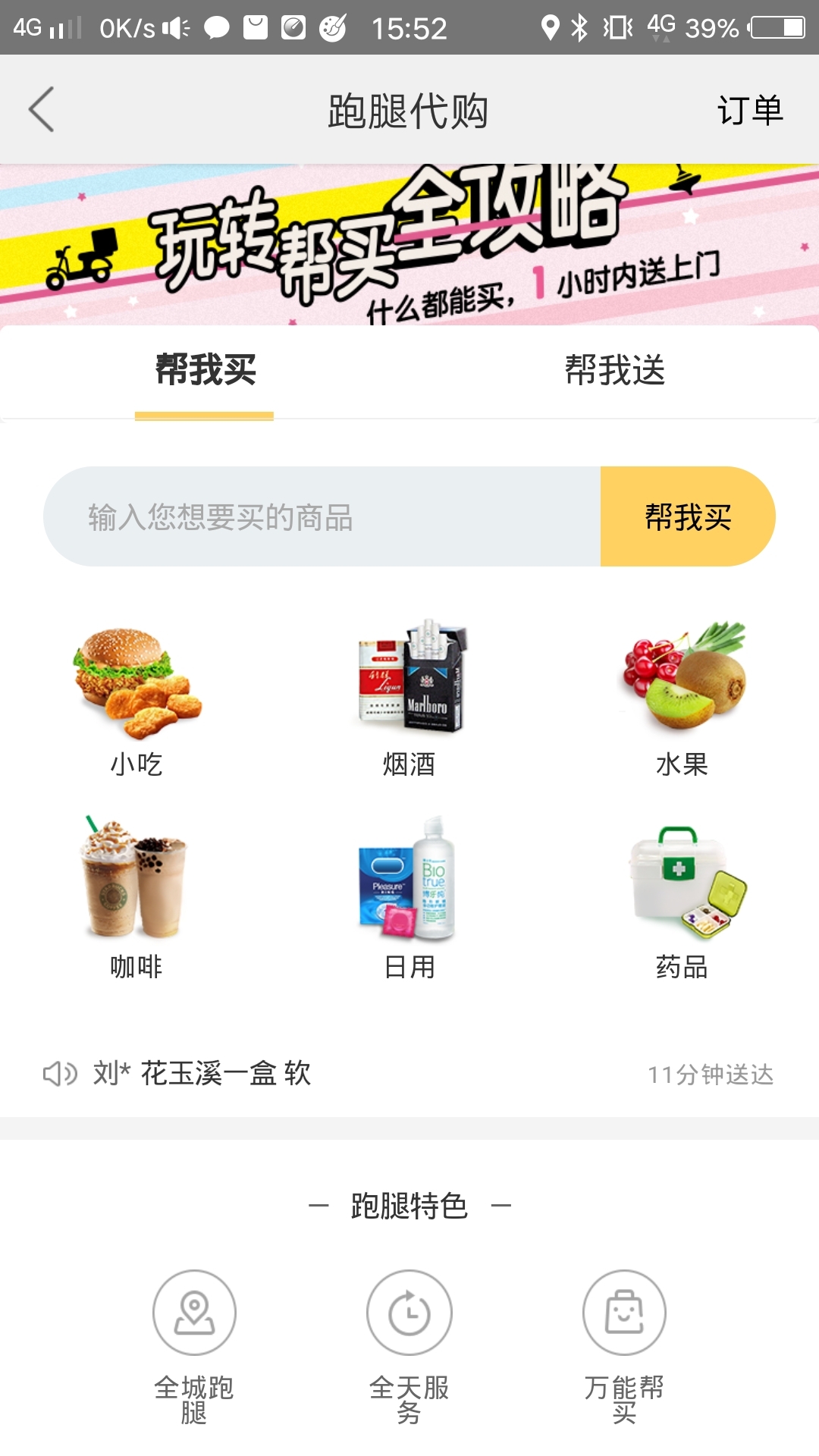Select the 帮我买 tab
The height and width of the screenshot is (1456, 819).
[205, 371]
